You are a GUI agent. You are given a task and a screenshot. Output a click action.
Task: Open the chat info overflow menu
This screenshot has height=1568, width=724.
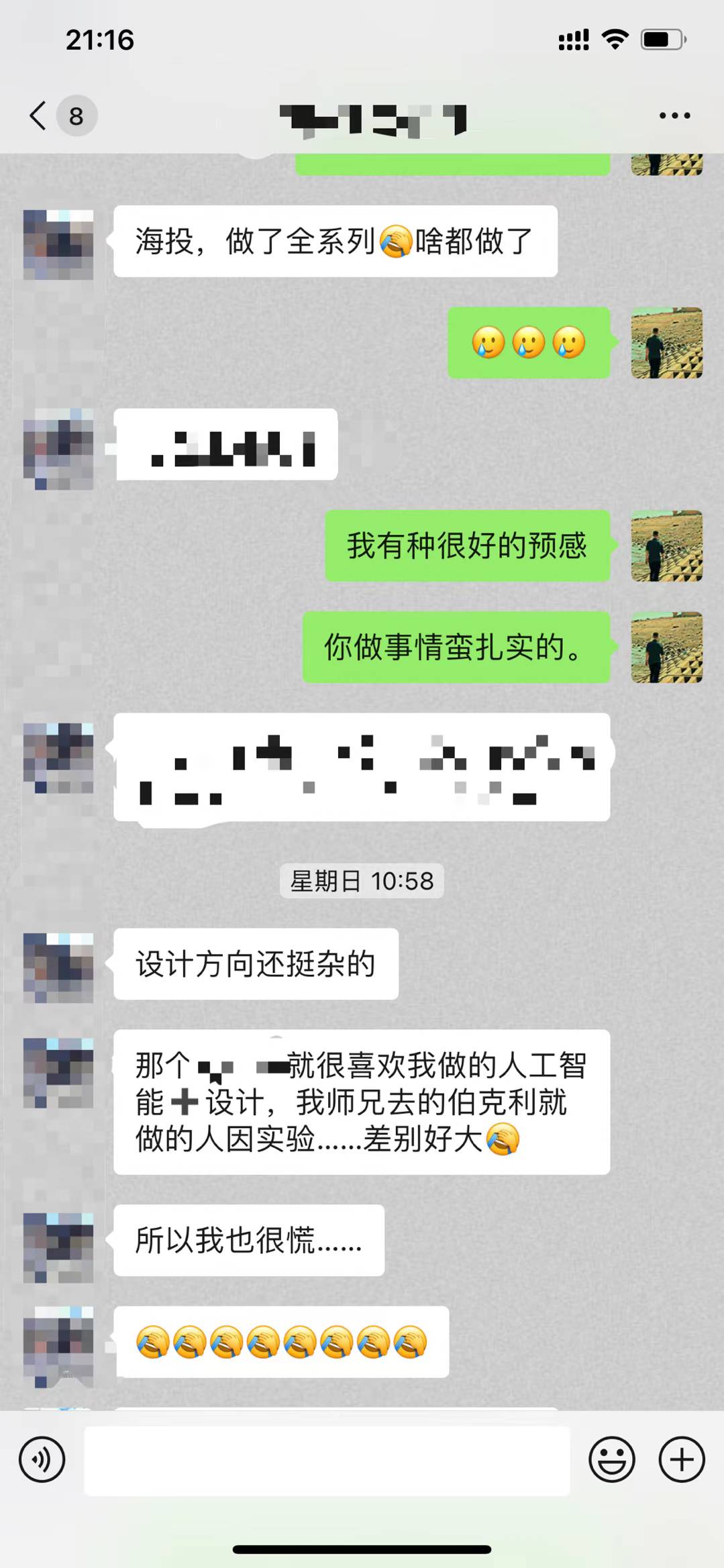674,115
